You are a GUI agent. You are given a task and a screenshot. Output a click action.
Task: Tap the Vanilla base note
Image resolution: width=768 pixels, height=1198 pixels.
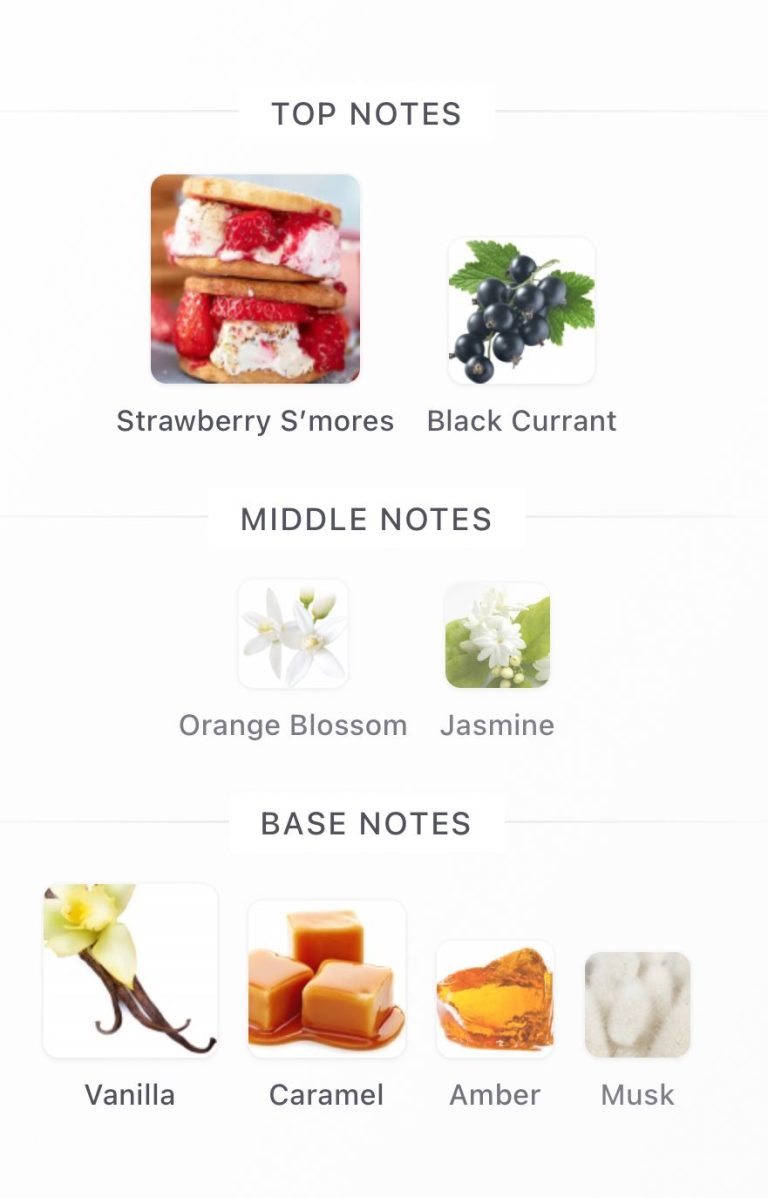pyautogui.click(x=130, y=970)
